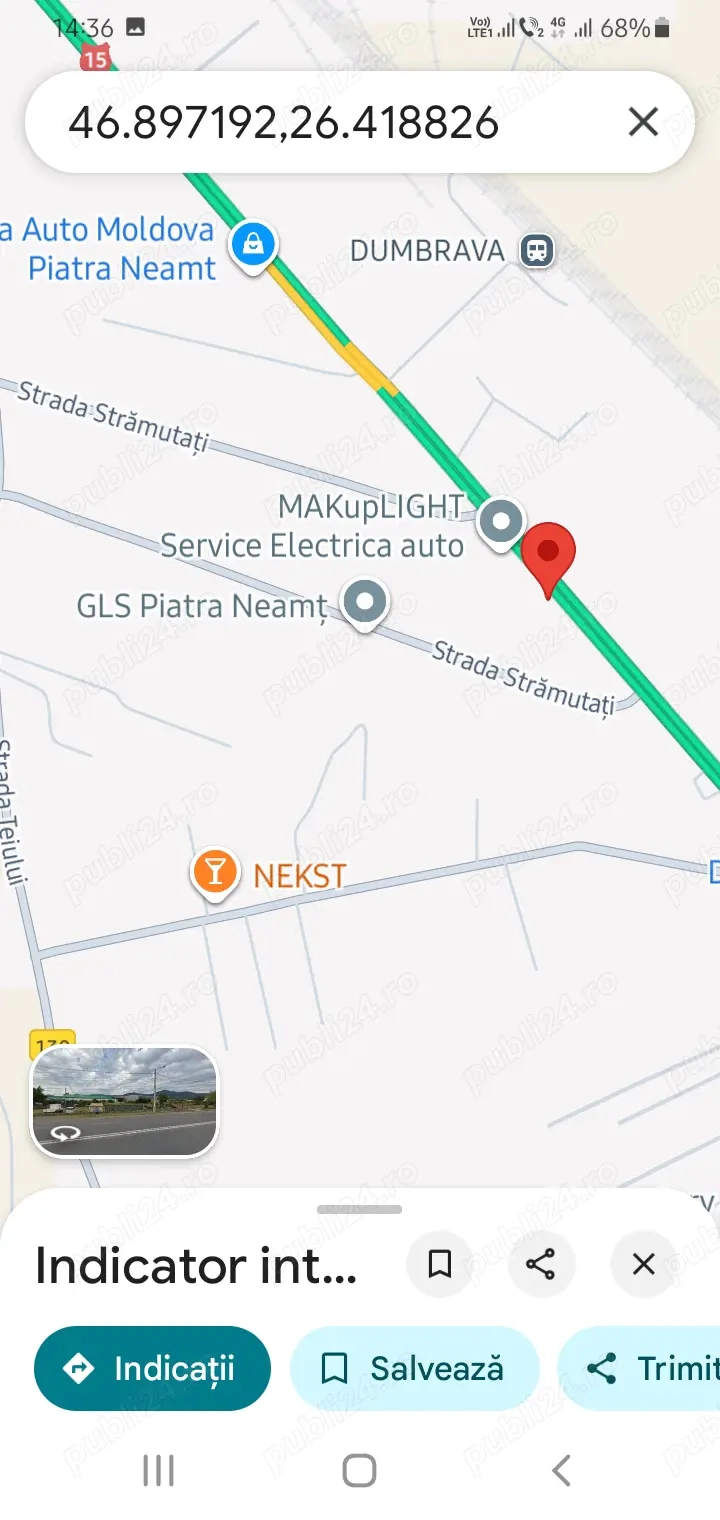Go back with the system back button
The width and height of the screenshot is (720, 1520).
(x=562, y=1470)
